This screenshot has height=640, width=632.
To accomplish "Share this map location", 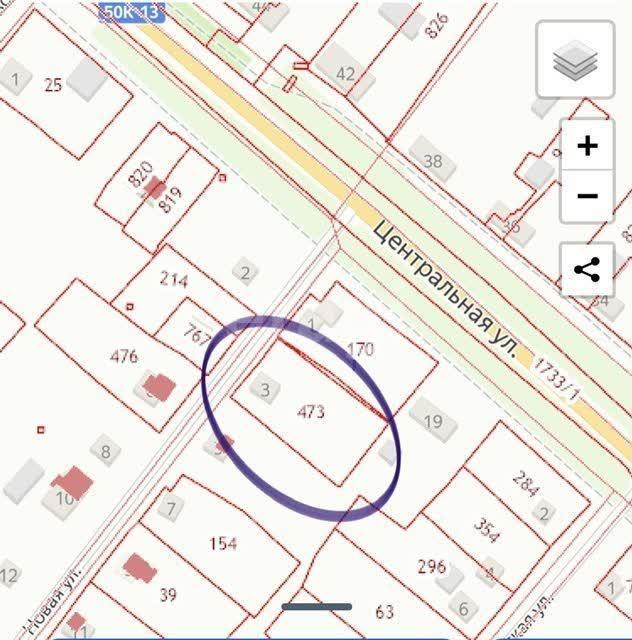I will pos(587,269).
